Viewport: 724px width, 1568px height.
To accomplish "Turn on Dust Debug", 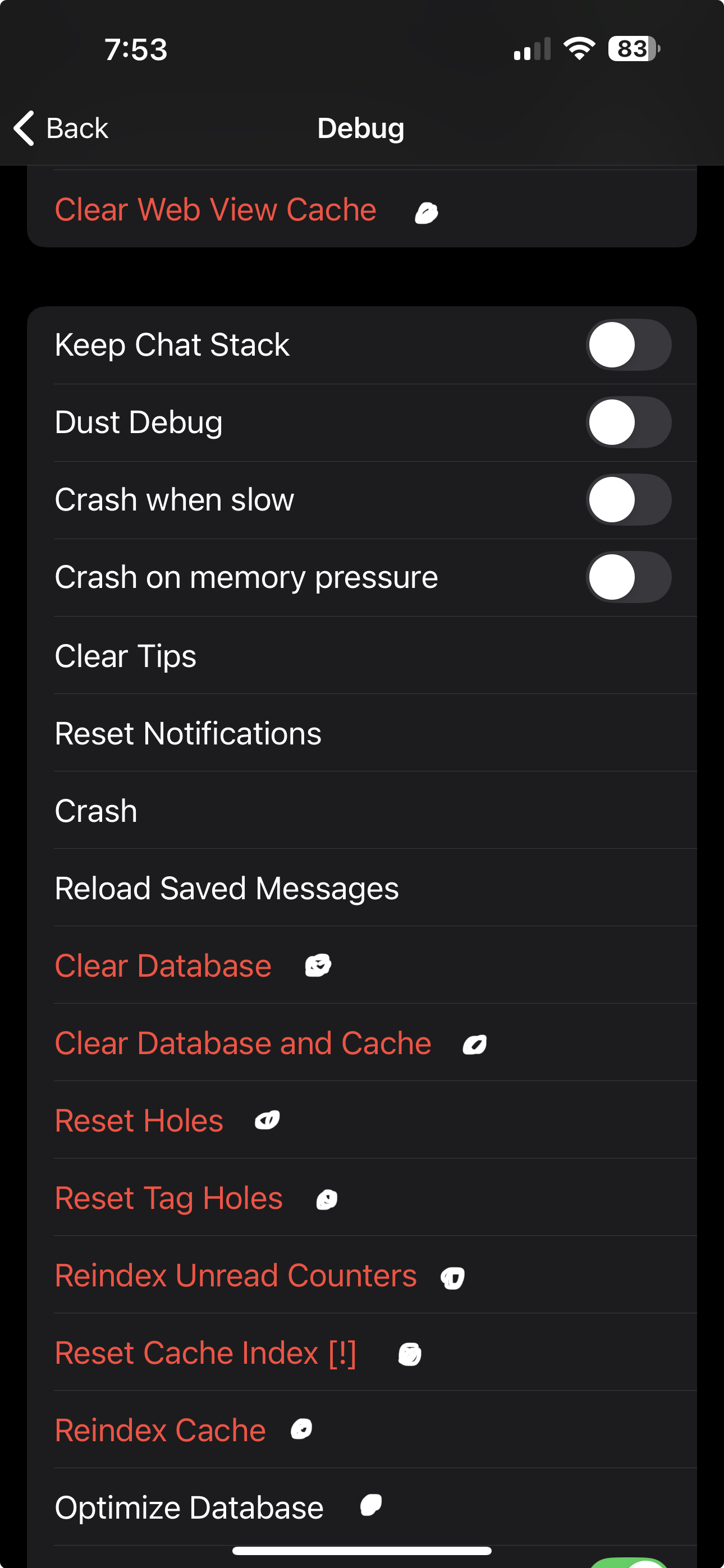I will (x=628, y=422).
